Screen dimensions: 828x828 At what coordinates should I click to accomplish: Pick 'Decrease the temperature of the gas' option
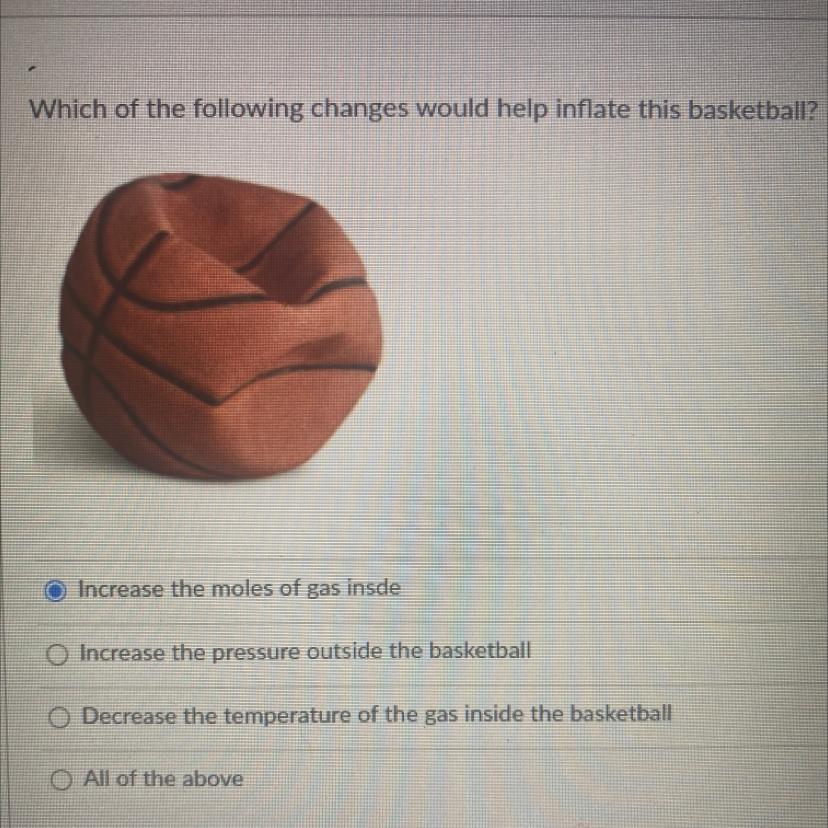[64, 718]
